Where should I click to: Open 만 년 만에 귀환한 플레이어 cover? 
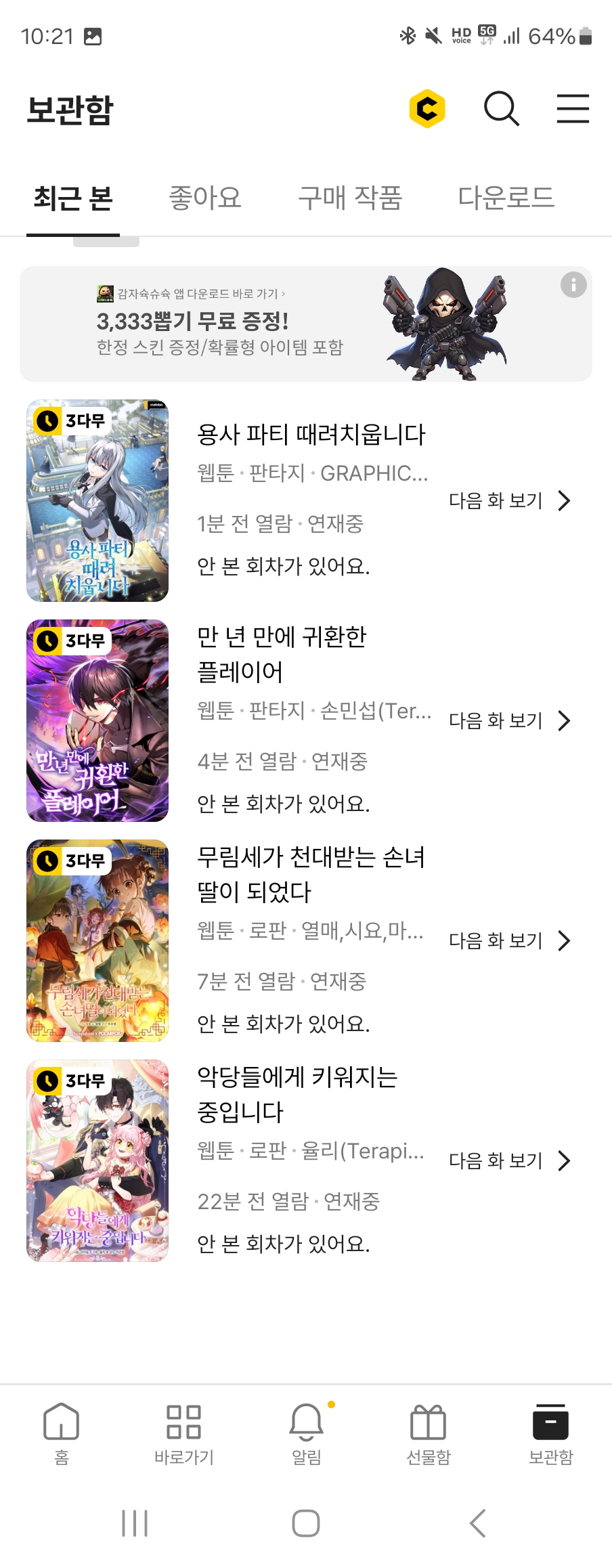97,720
